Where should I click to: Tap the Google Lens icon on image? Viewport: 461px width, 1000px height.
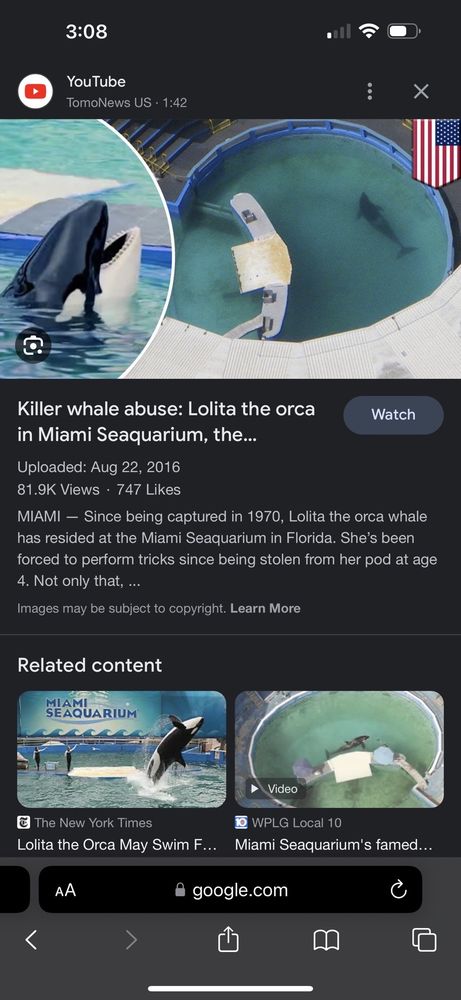(x=33, y=345)
